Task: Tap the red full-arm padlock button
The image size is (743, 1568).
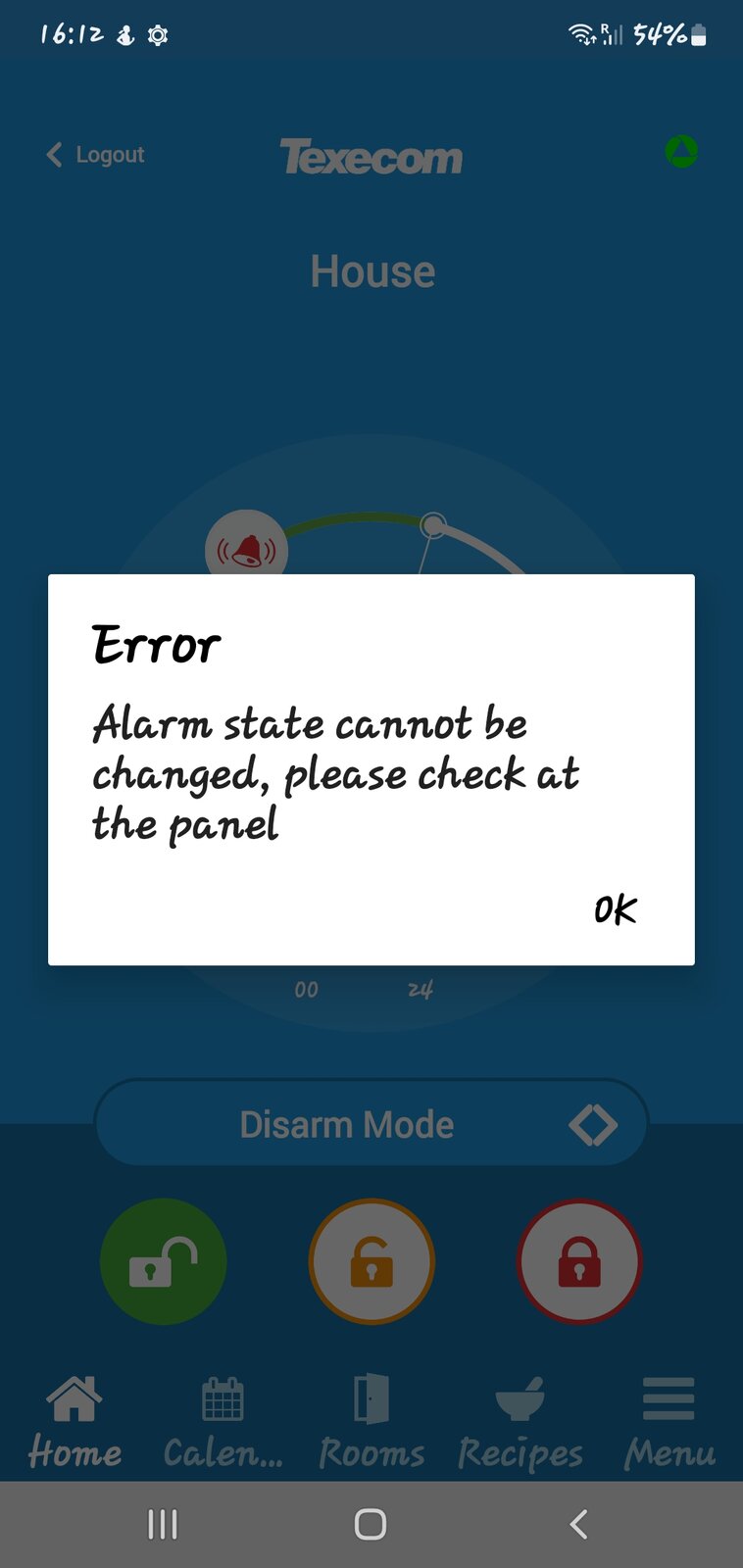Action: (x=579, y=1261)
